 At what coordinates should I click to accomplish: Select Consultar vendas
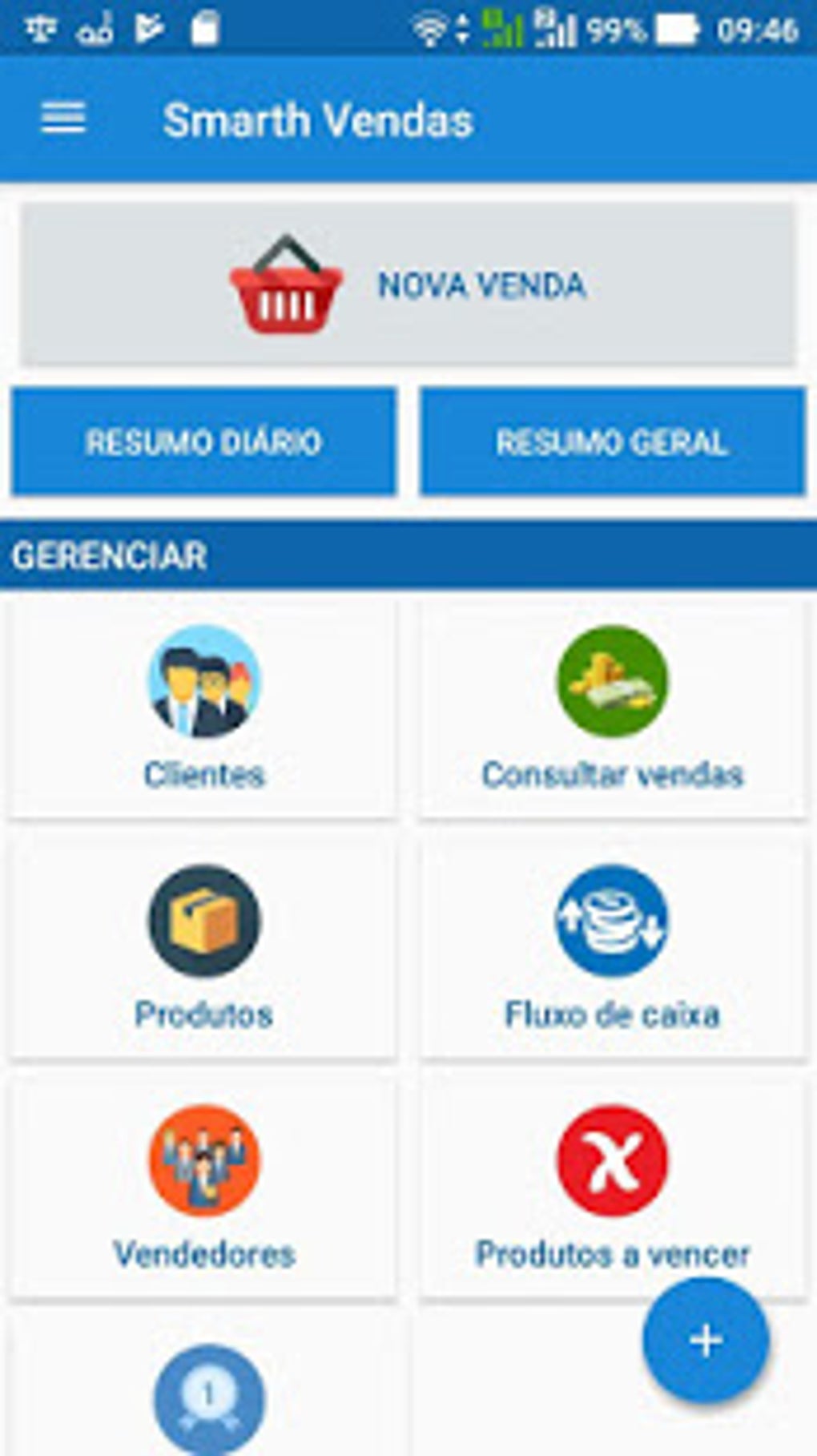coord(612,709)
